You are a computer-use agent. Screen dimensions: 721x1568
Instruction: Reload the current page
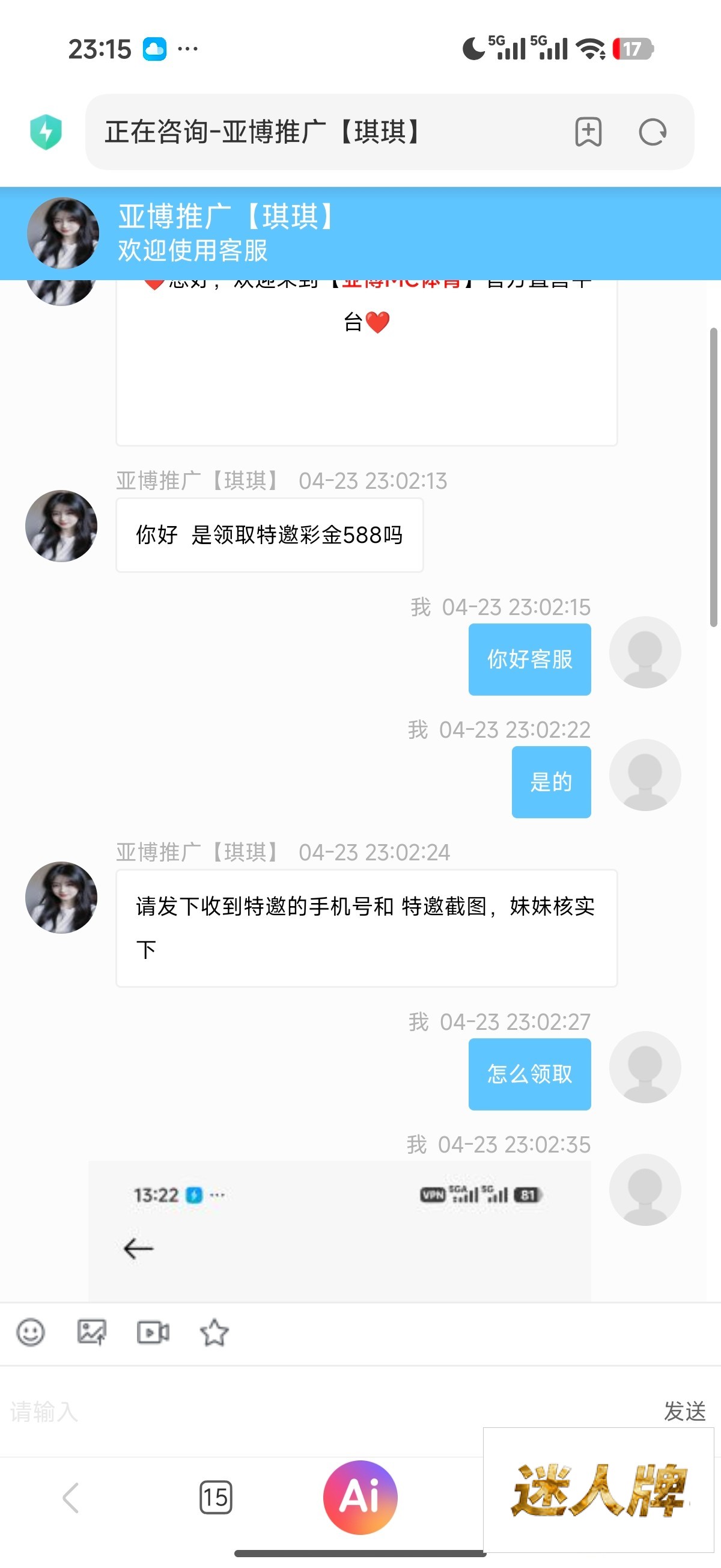[x=653, y=132]
